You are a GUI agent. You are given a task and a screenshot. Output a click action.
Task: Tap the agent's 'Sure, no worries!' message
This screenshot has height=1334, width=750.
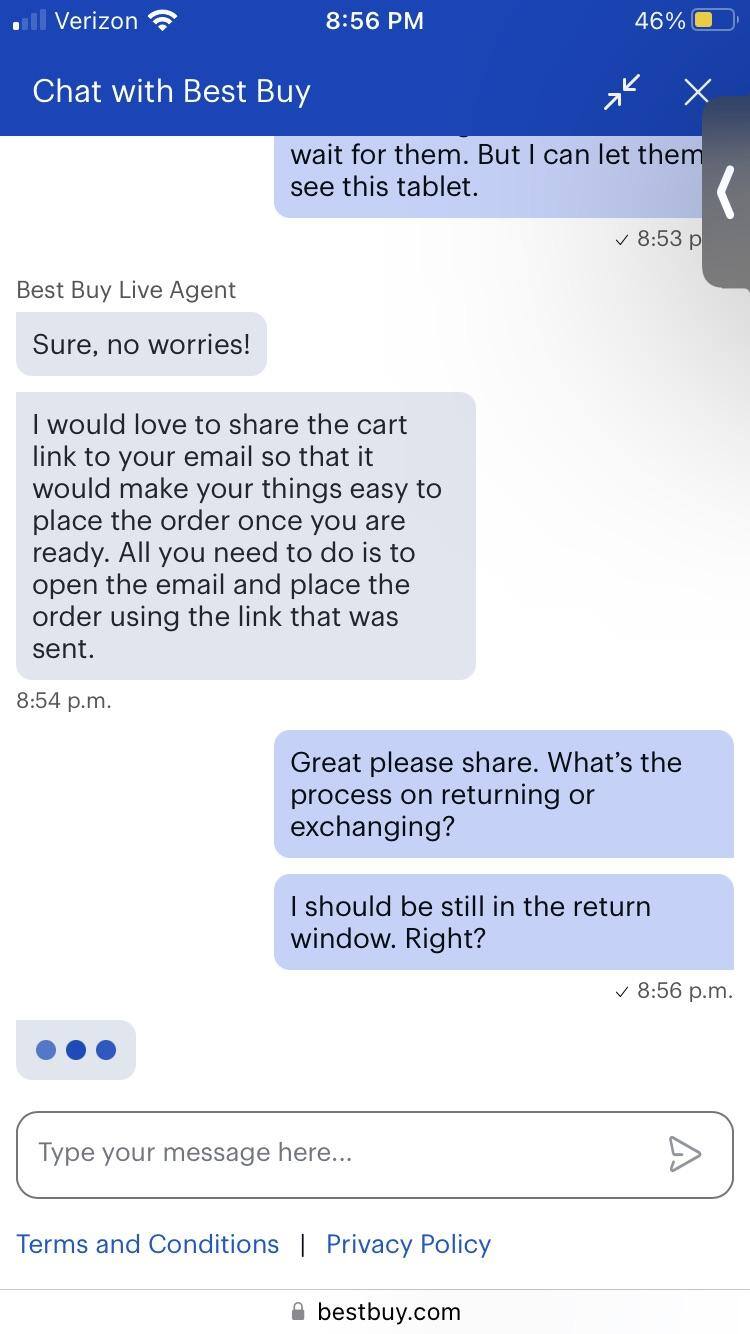pyautogui.click(x=140, y=343)
